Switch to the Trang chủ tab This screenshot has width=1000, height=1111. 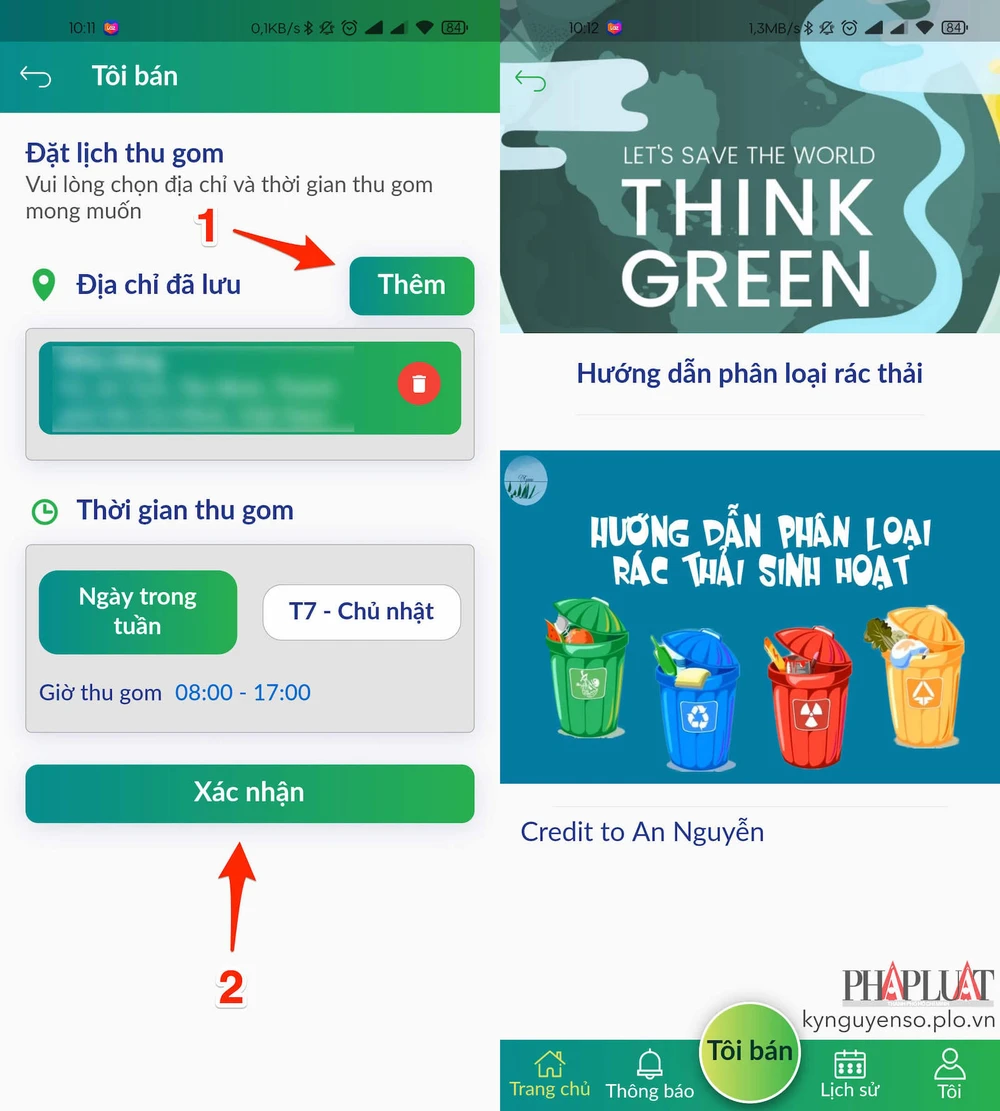549,1074
